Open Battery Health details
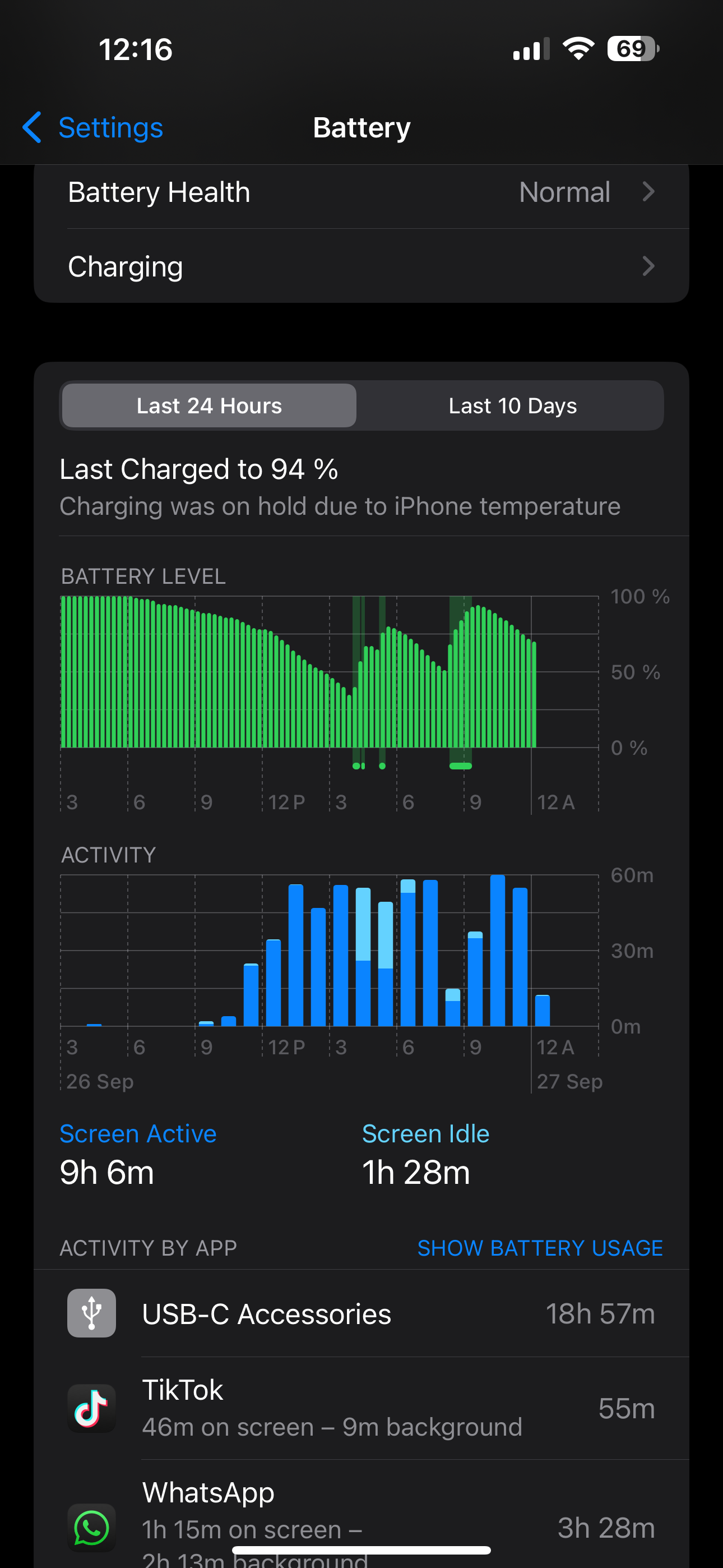Screen dimensions: 723x1568 (361, 192)
